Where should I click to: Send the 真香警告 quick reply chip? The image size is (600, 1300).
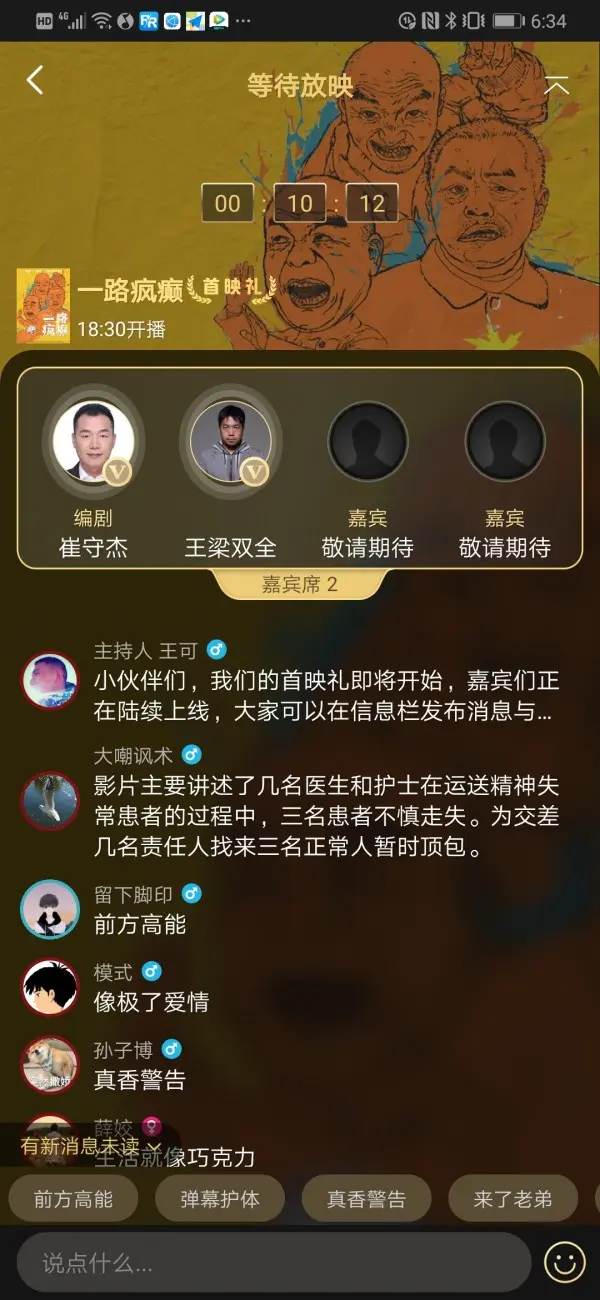366,1199
